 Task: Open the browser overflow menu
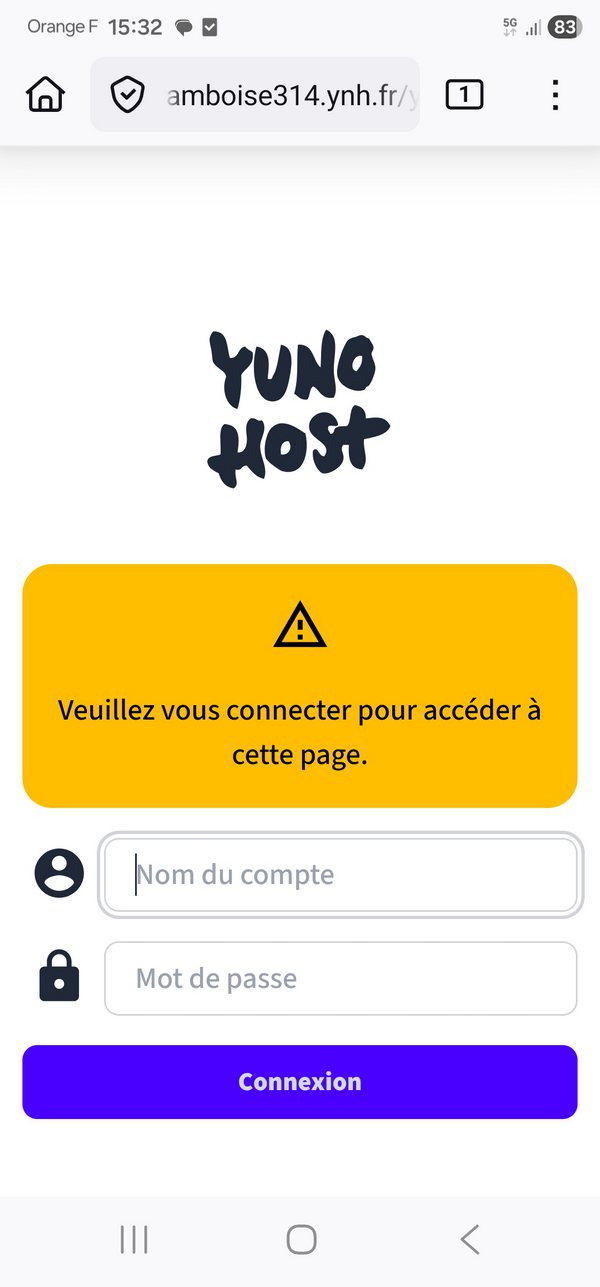555,95
